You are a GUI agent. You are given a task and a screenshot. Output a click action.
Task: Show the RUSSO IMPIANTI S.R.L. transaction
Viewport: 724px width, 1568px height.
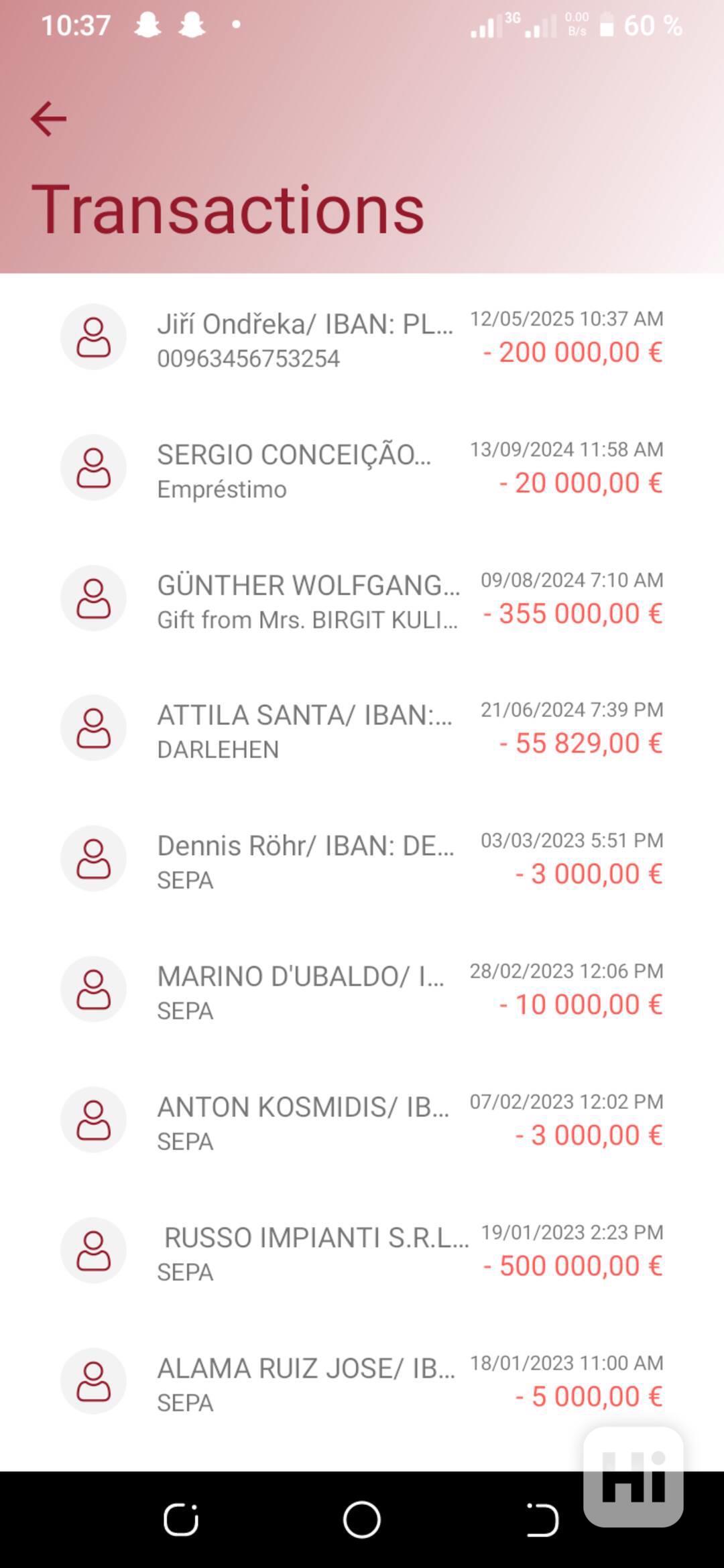pos(362,1251)
